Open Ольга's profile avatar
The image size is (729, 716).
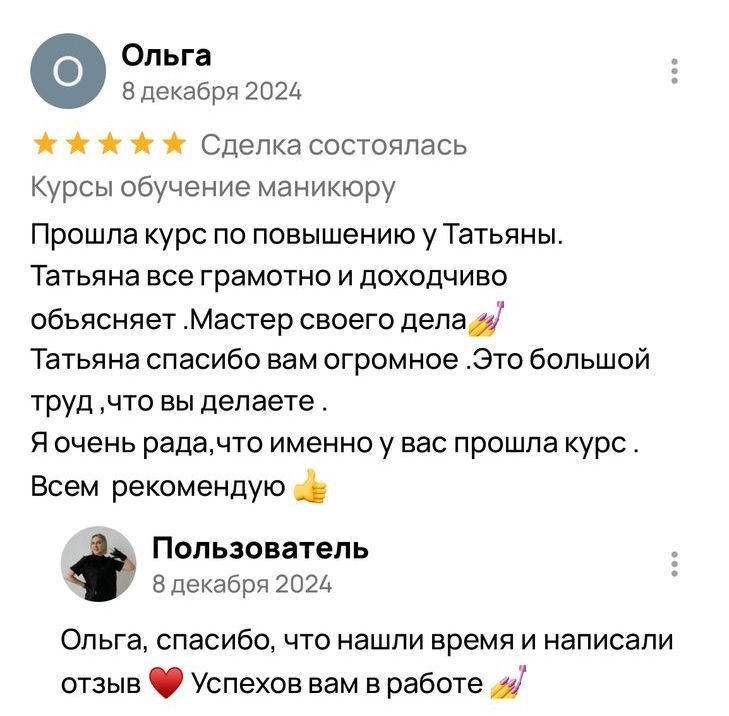click(x=67, y=71)
